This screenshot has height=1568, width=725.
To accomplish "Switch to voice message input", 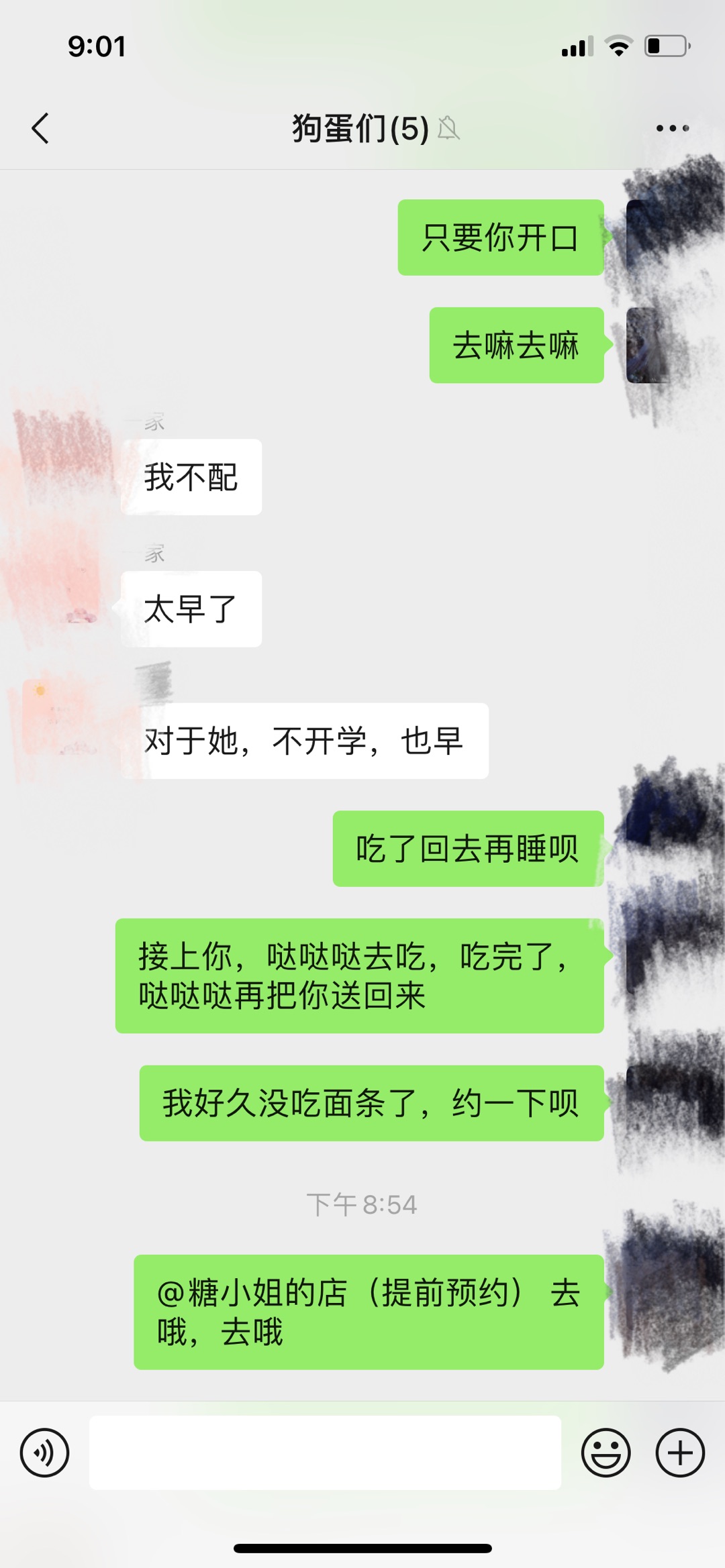I will tap(44, 1453).
